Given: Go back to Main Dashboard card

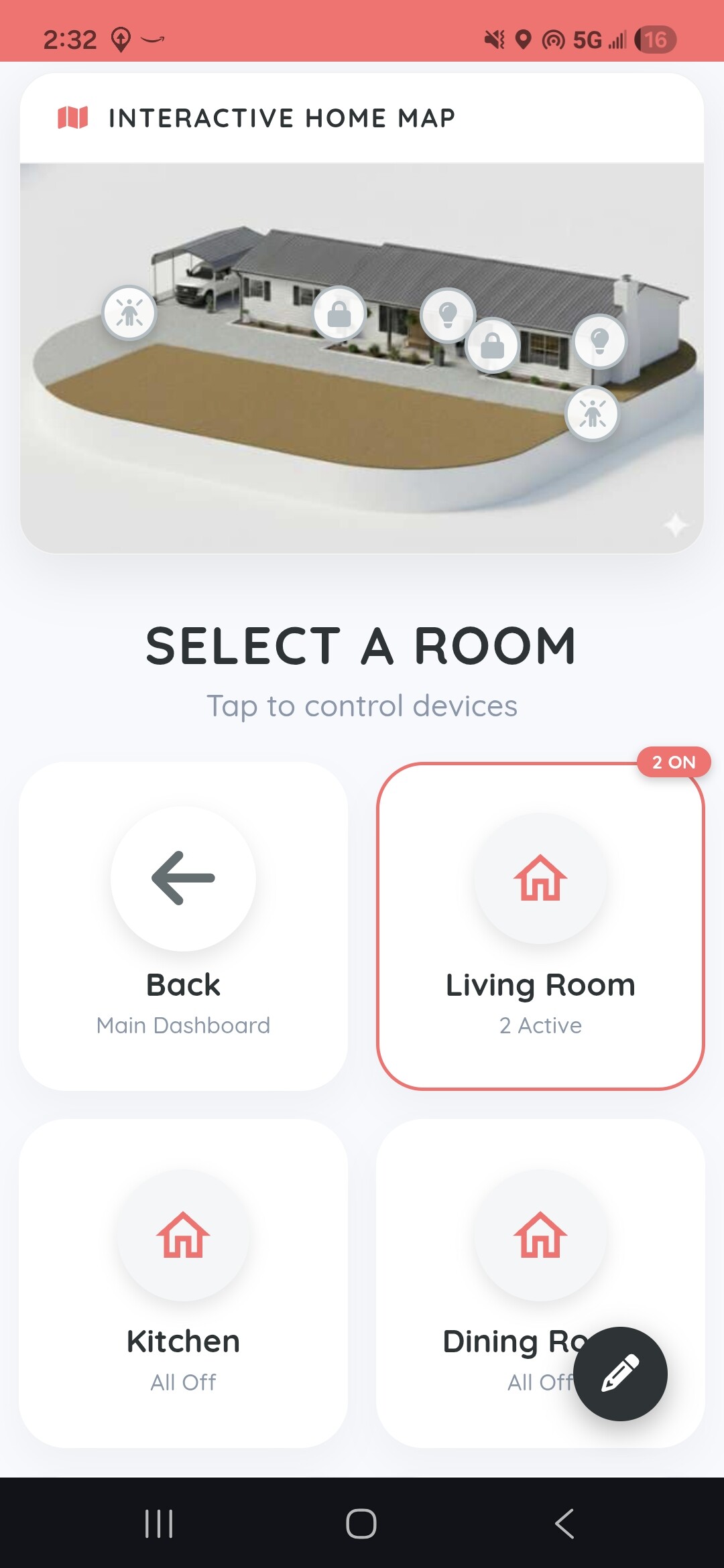Looking at the screenshot, I should pos(183,926).
